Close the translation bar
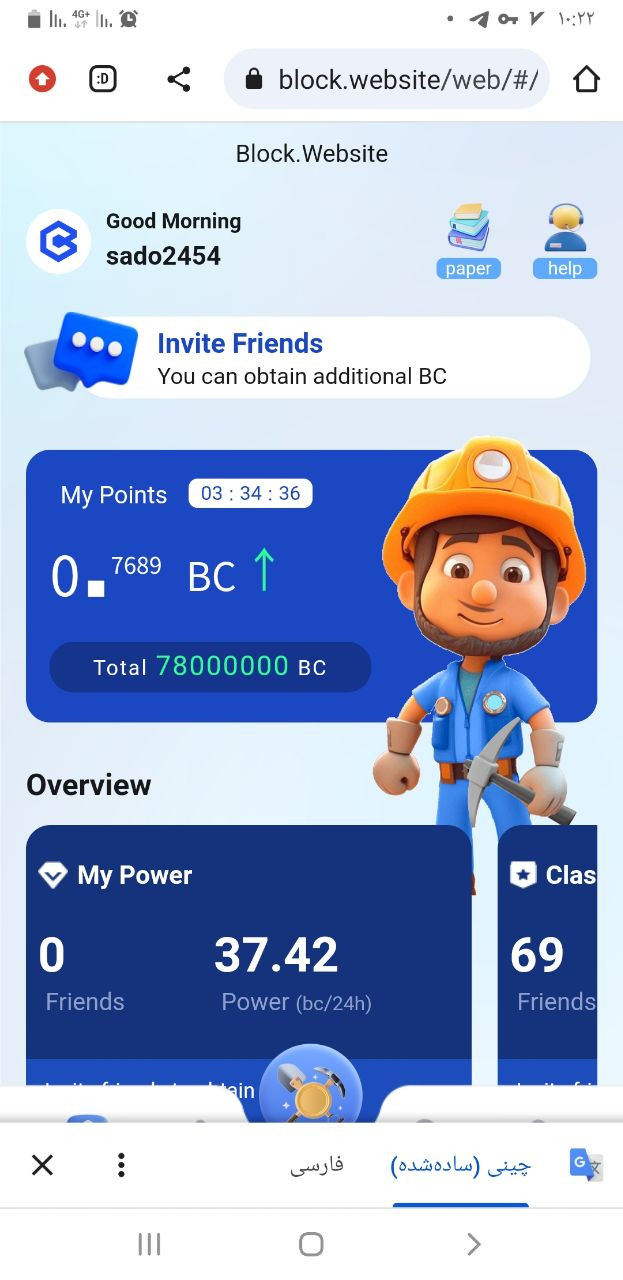The height and width of the screenshot is (1280, 623). pyautogui.click(x=42, y=1165)
